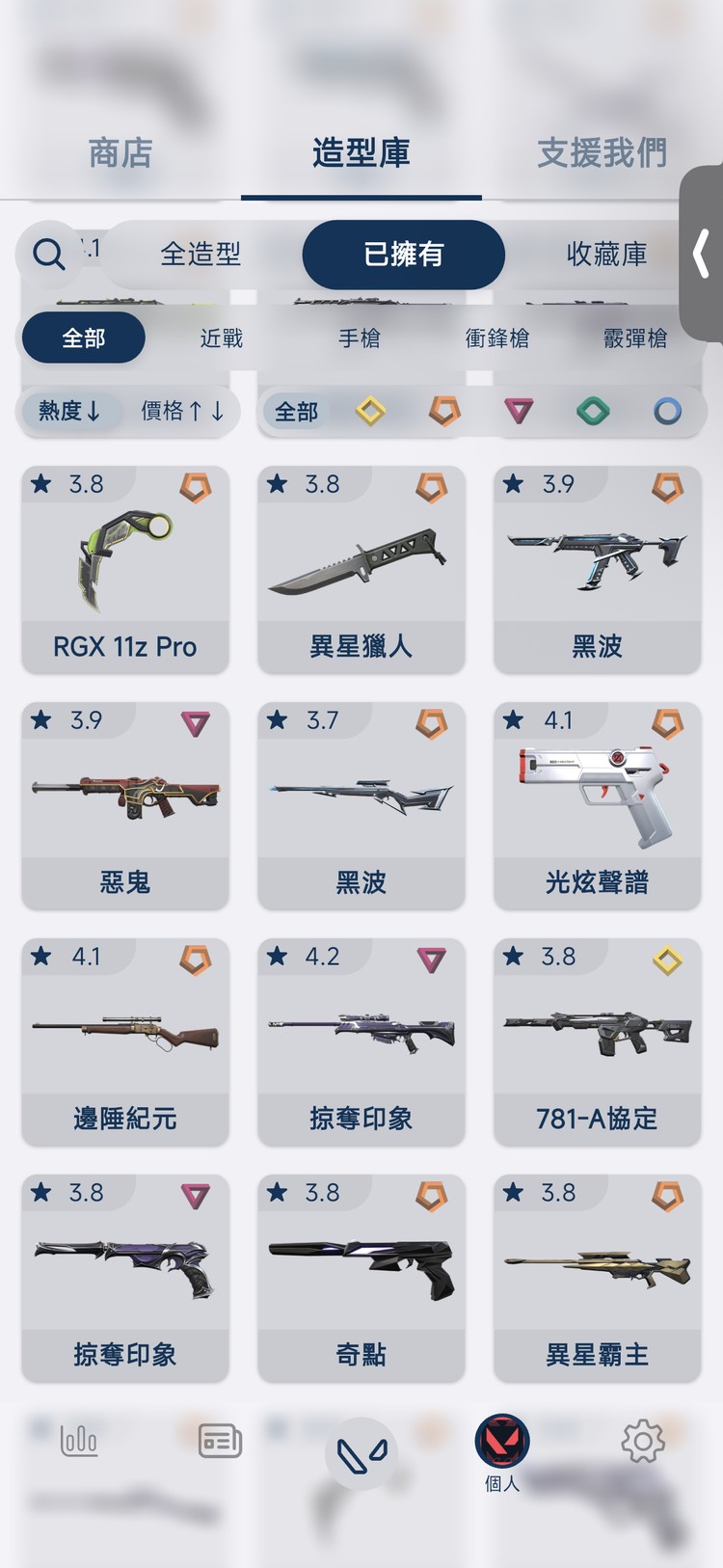Open the search function
723x1568 pixels.
point(48,255)
